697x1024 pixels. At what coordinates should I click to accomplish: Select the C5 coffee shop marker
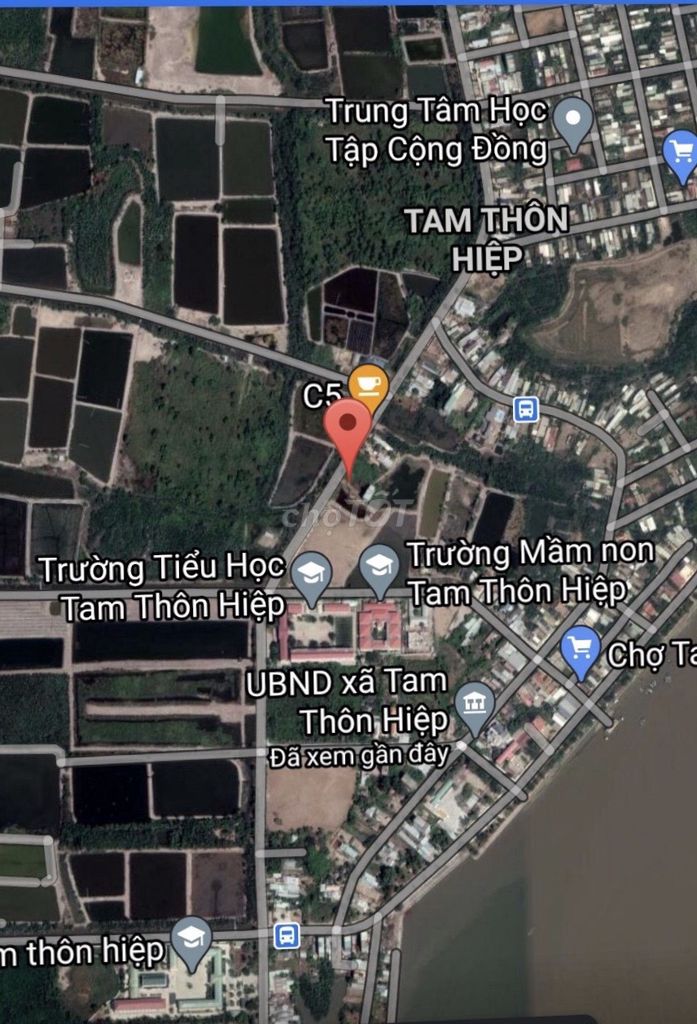click(368, 387)
